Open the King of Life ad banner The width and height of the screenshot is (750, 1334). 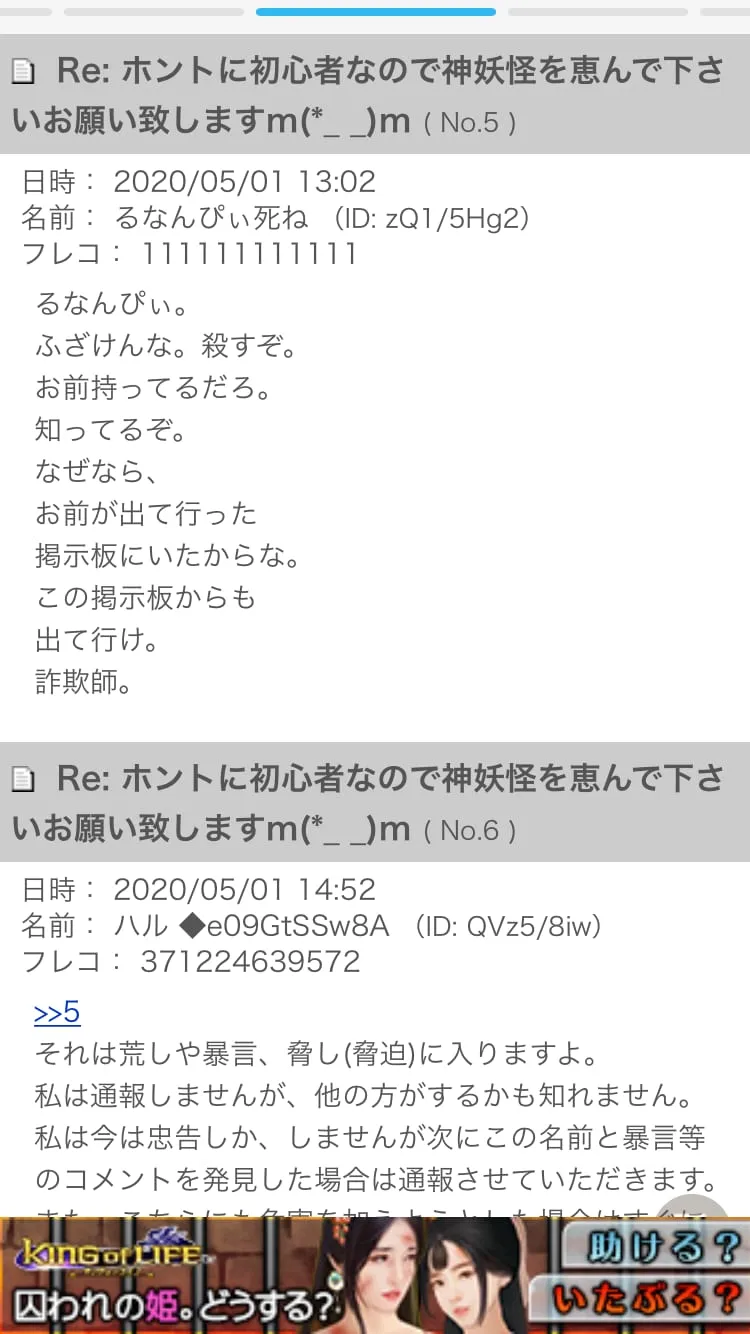point(375,1275)
